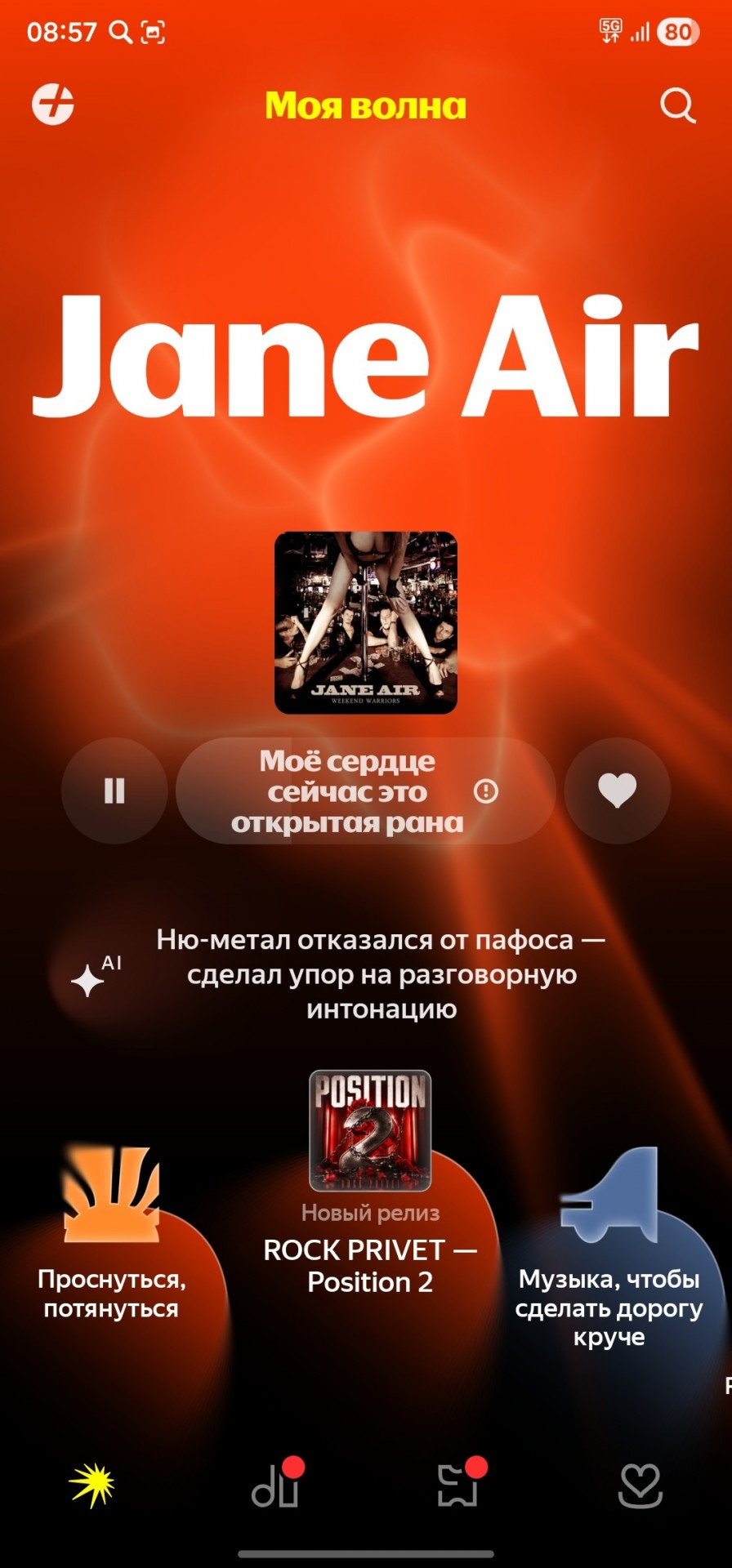Image resolution: width=732 pixels, height=1568 pixels.
Task: Open the Weekend Warriors album cover
Action: (366, 622)
